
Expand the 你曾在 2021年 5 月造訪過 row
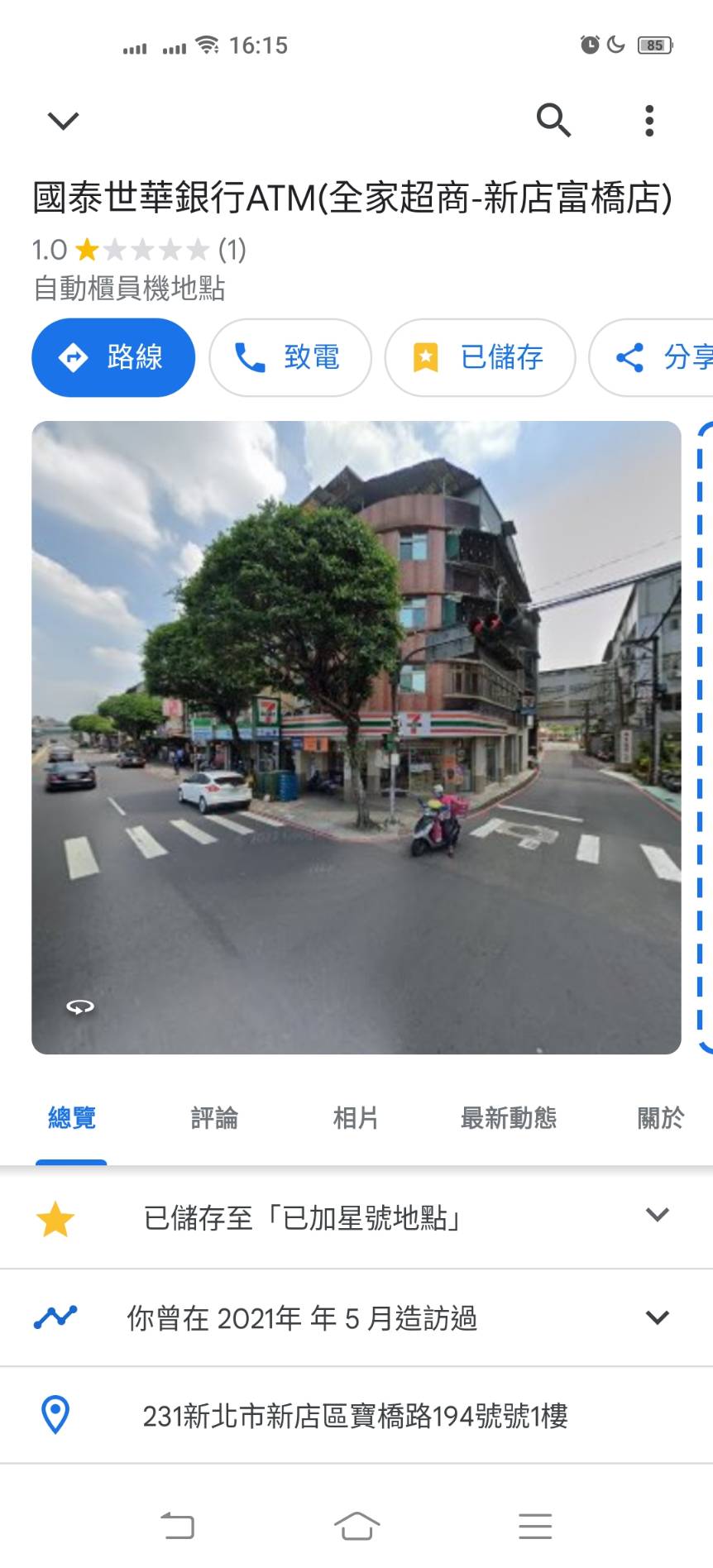tap(356, 1317)
